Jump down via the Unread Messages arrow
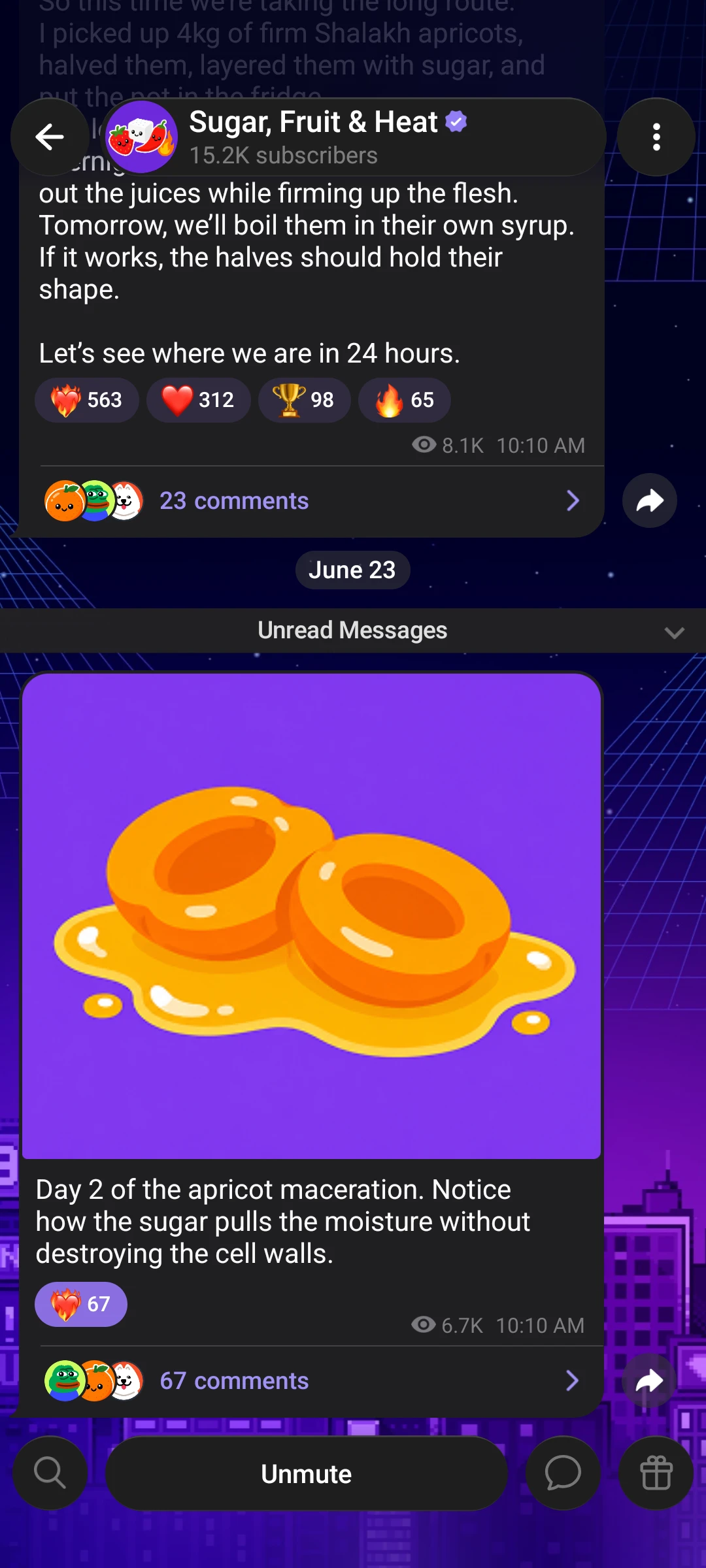Image resolution: width=706 pixels, height=1568 pixels. pos(674,632)
